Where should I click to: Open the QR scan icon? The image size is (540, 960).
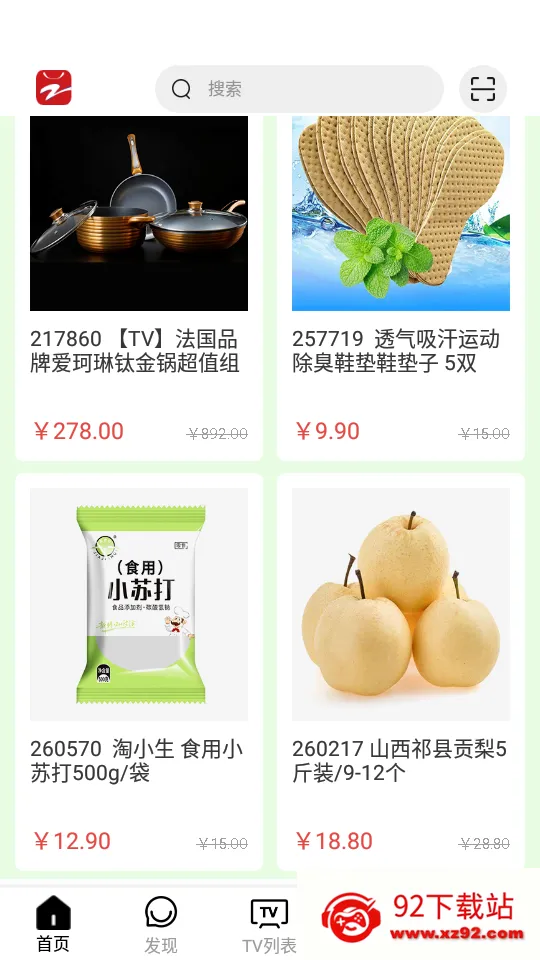click(482, 89)
